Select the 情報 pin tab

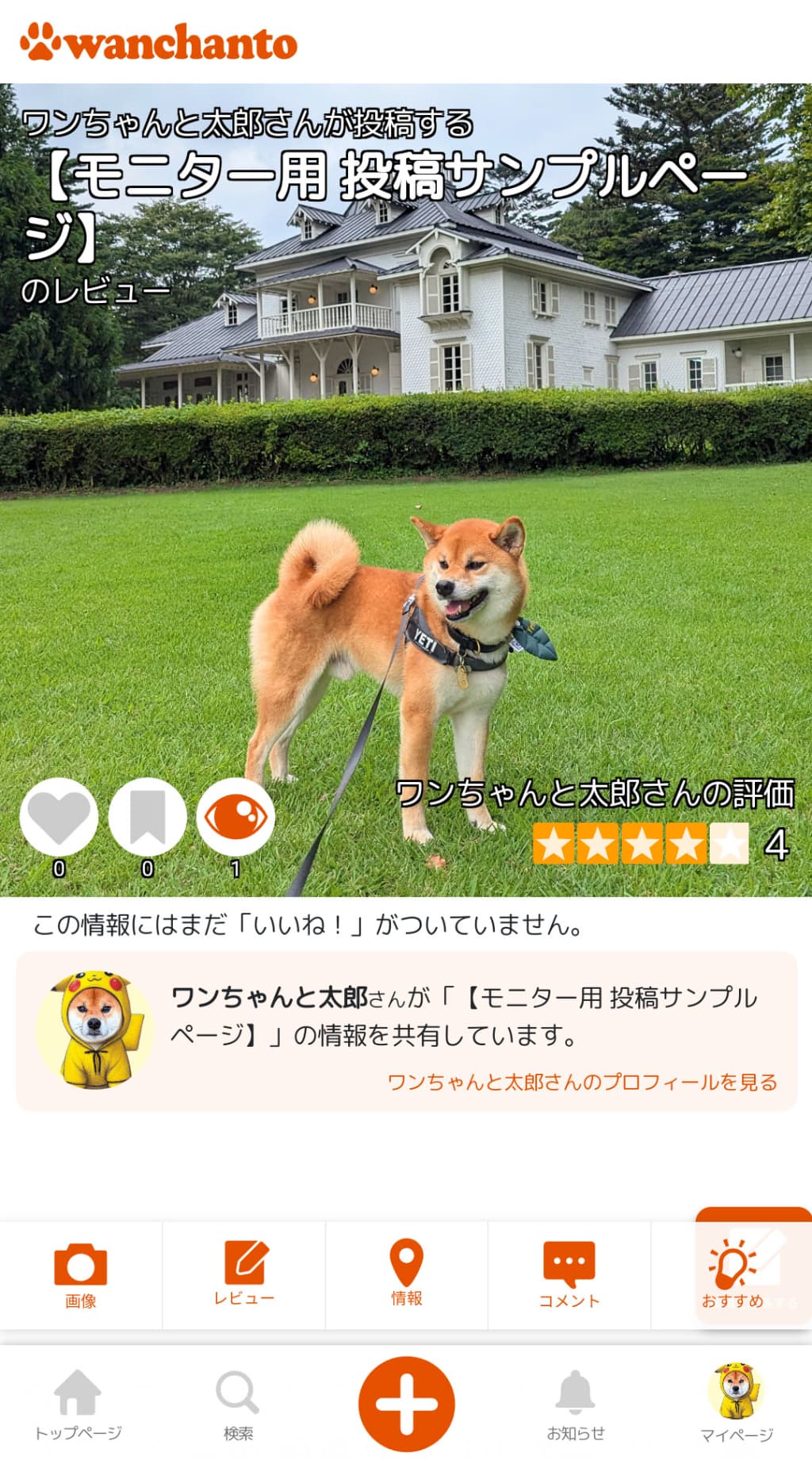(x=406, y=1274)
